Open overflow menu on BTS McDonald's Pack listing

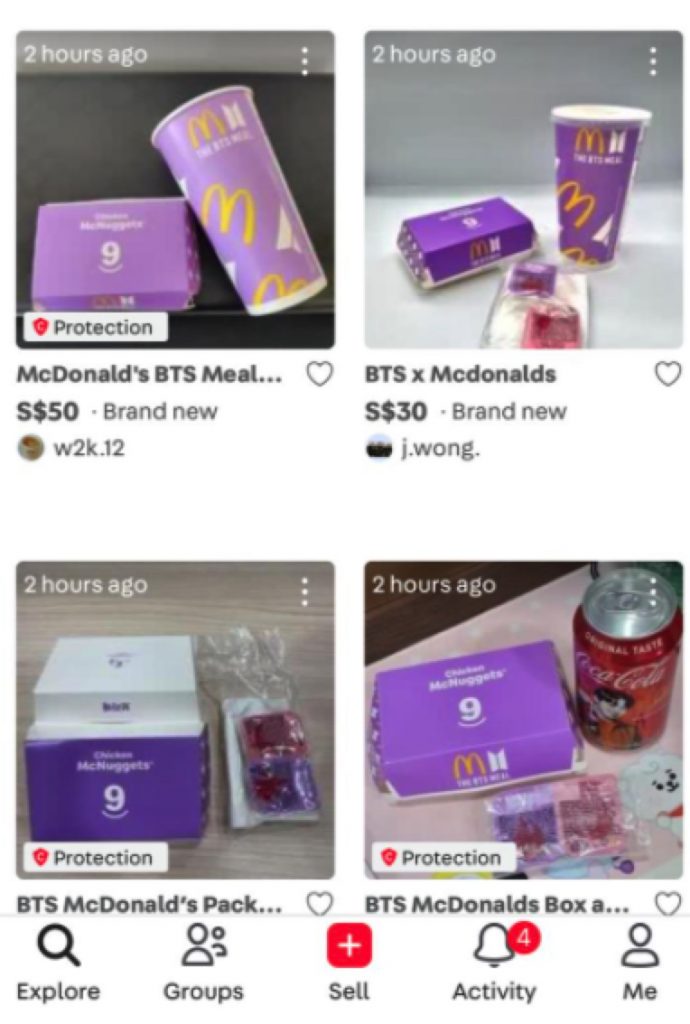[x=305, y=591]
